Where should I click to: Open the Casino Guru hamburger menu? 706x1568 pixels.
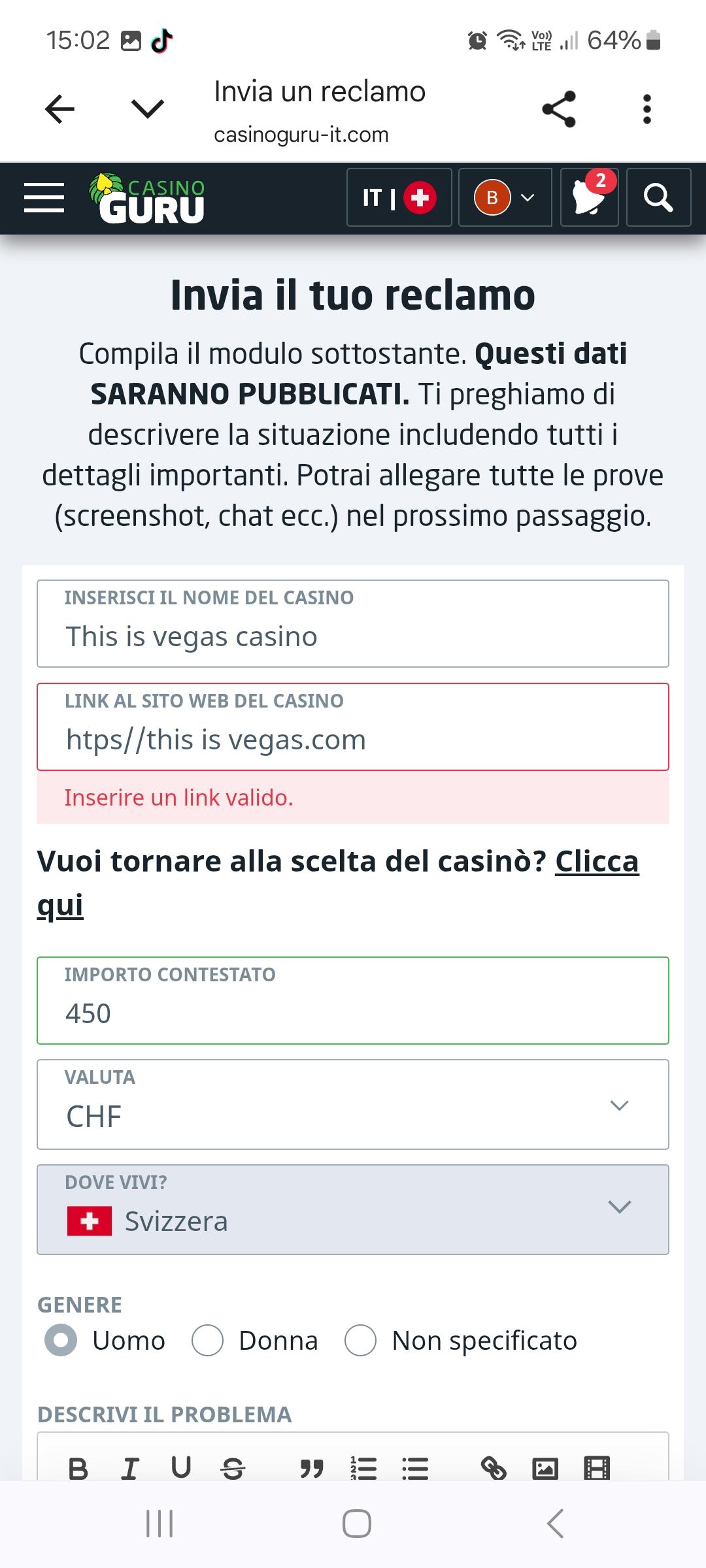coord(44,197)
